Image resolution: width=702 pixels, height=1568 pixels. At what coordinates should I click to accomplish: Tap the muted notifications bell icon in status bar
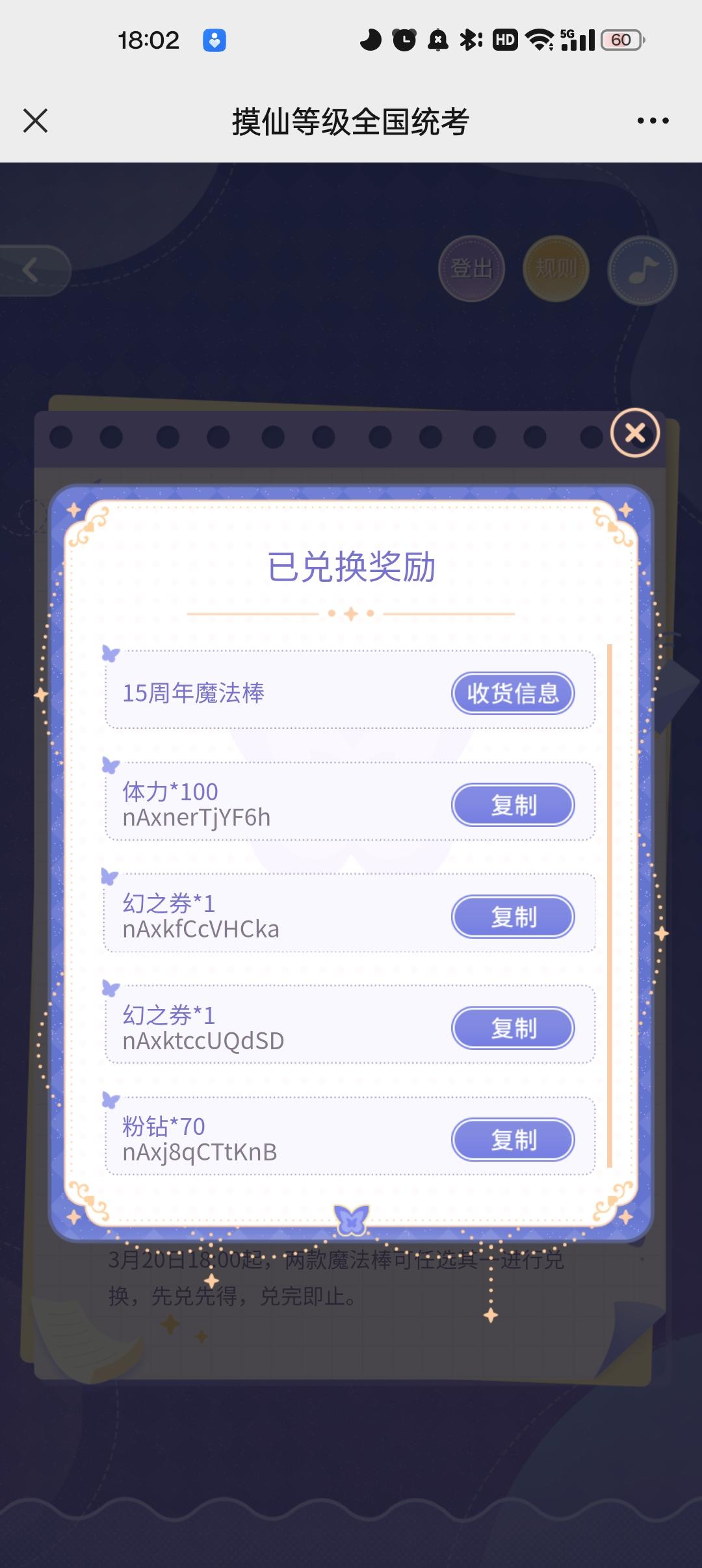pos(439,39)
